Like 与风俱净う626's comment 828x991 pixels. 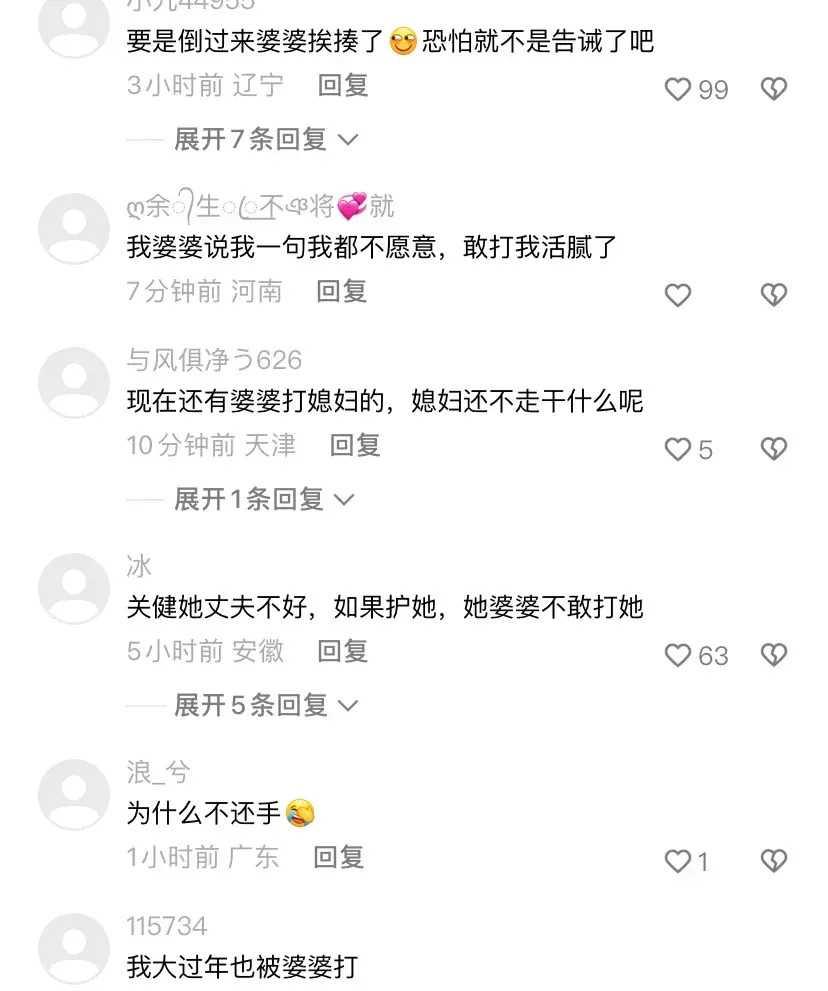678,450
